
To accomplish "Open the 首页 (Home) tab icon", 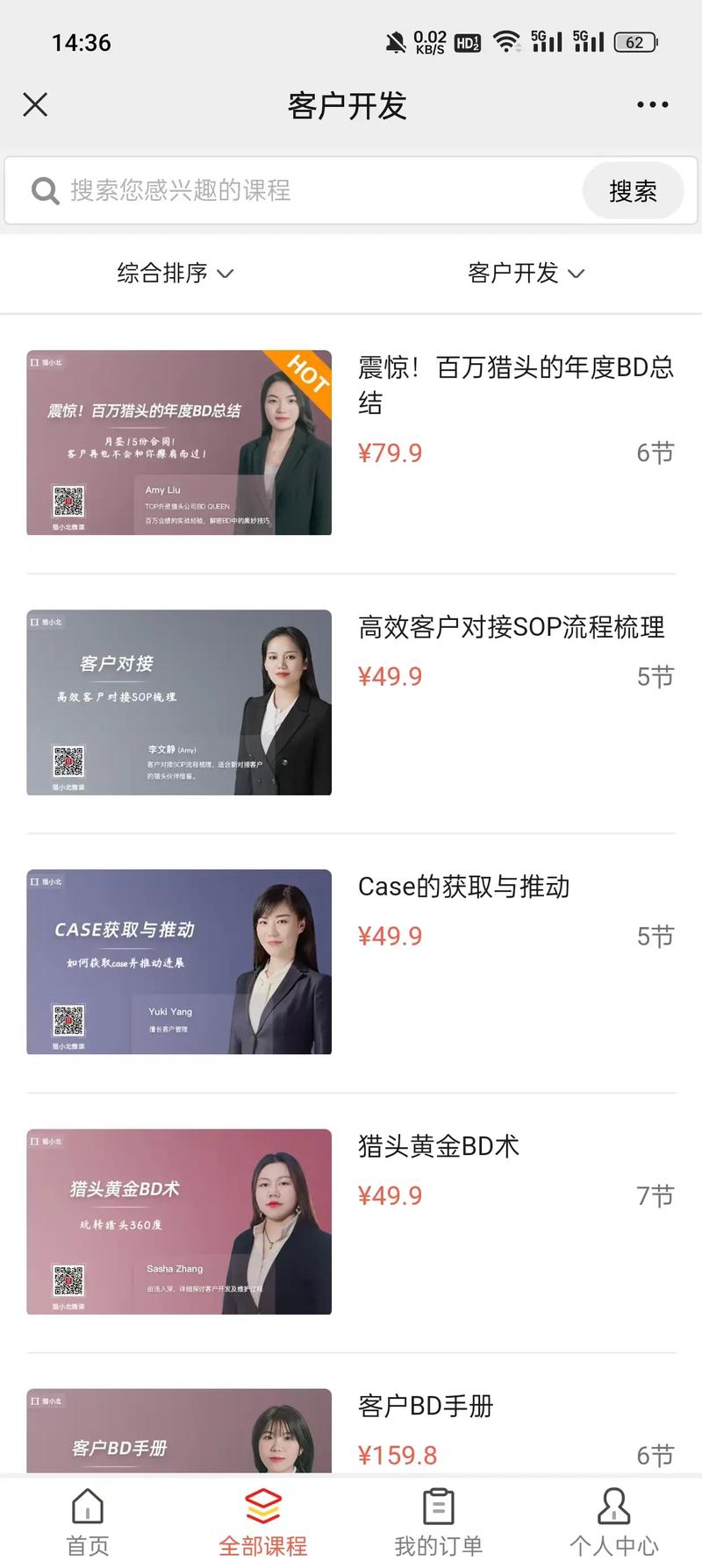I will click(x=85, y=1507).
